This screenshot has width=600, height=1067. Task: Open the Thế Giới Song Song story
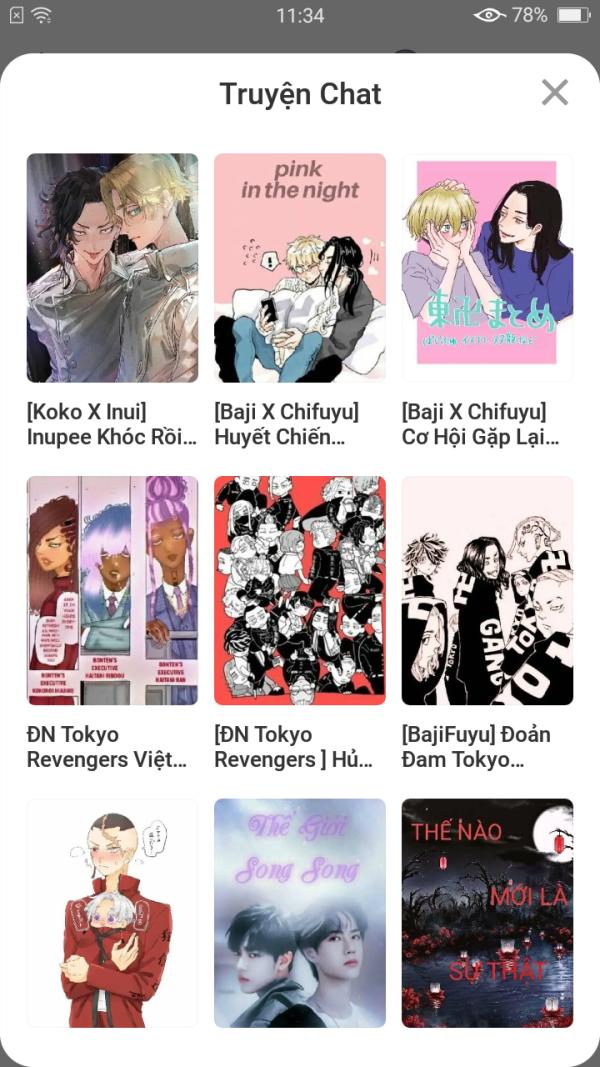pyautogui.click(x=300, y=912)
